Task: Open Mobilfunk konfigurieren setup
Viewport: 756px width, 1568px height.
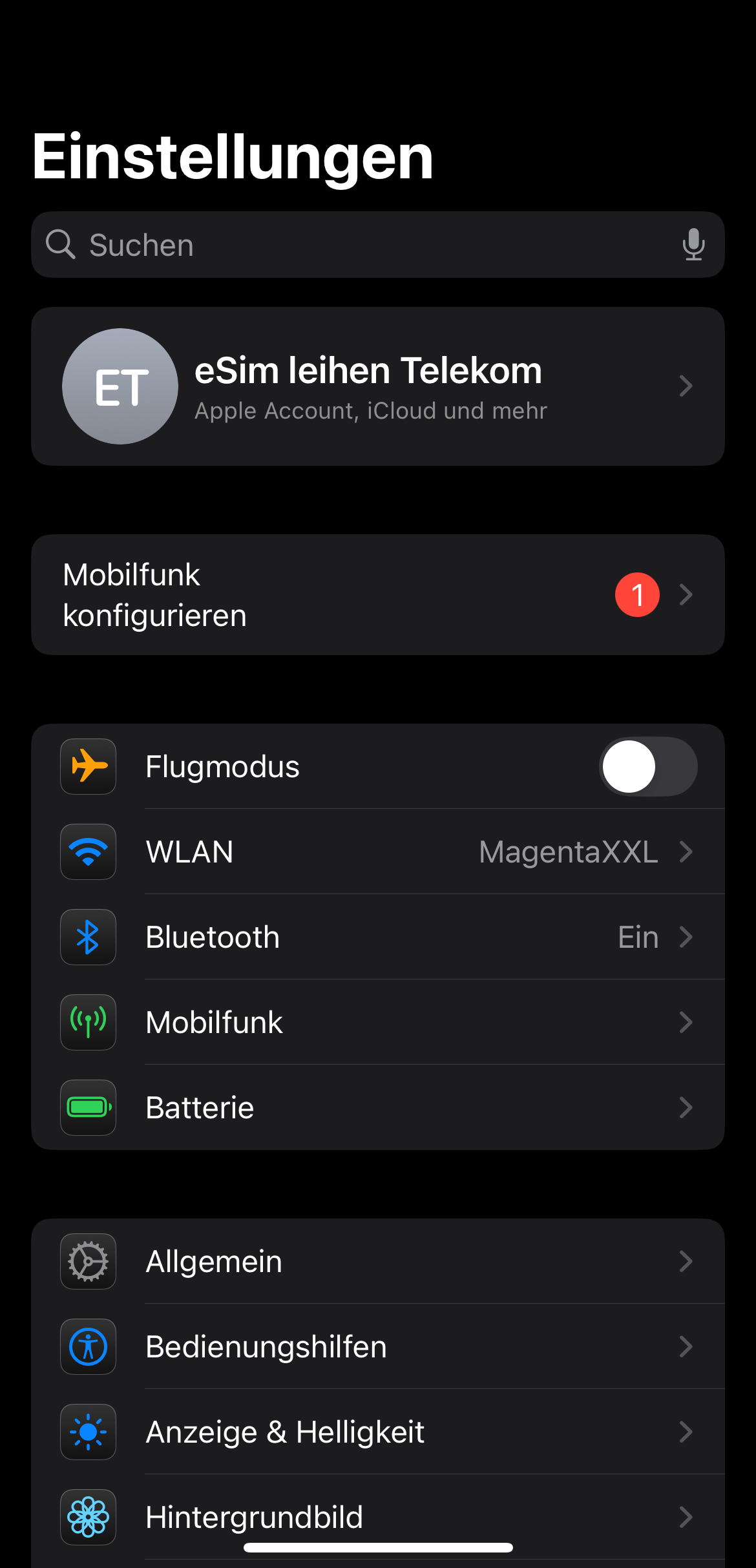Action: click(x=377, y=594)
